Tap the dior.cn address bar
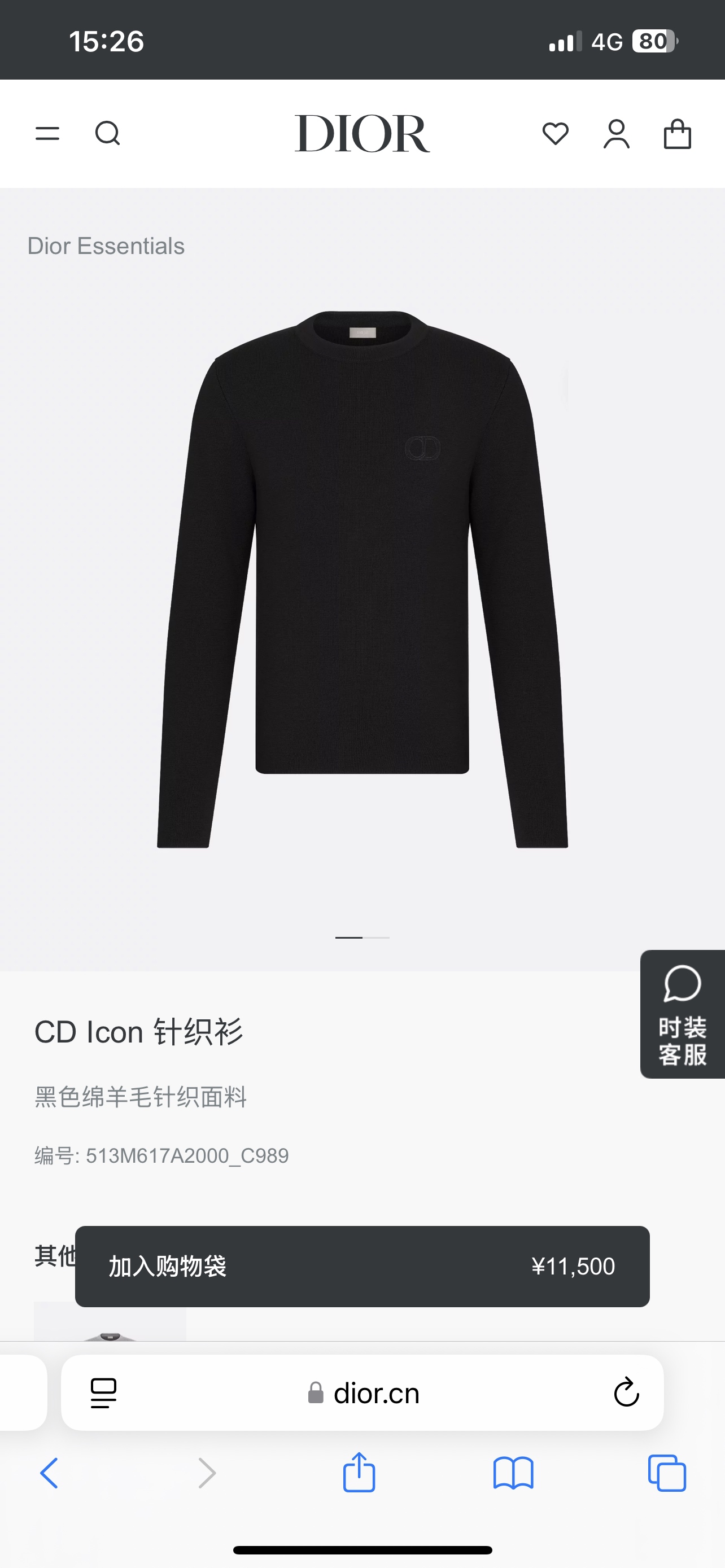Viewport: 725px width, 1568px height. 364,1392
